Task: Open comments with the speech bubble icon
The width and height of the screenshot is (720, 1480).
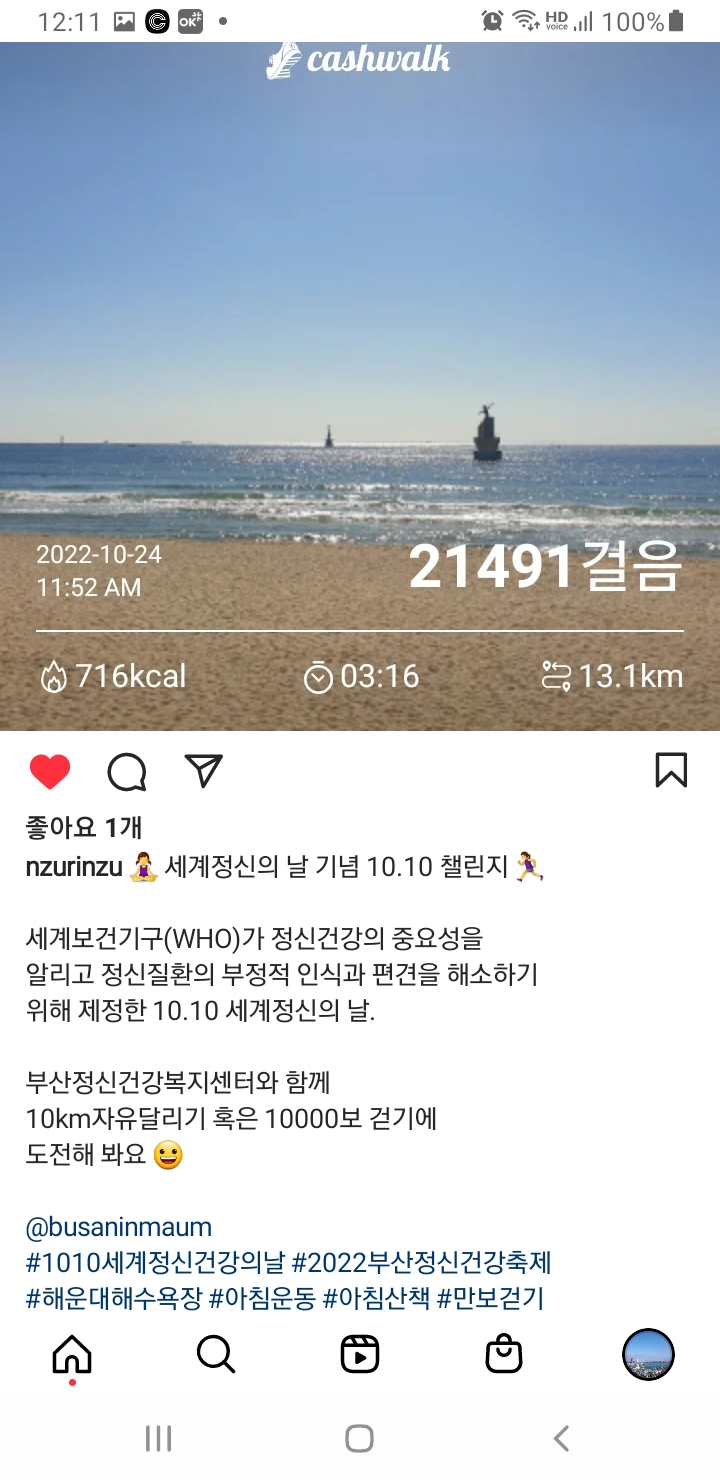Action: pos(127,772)
